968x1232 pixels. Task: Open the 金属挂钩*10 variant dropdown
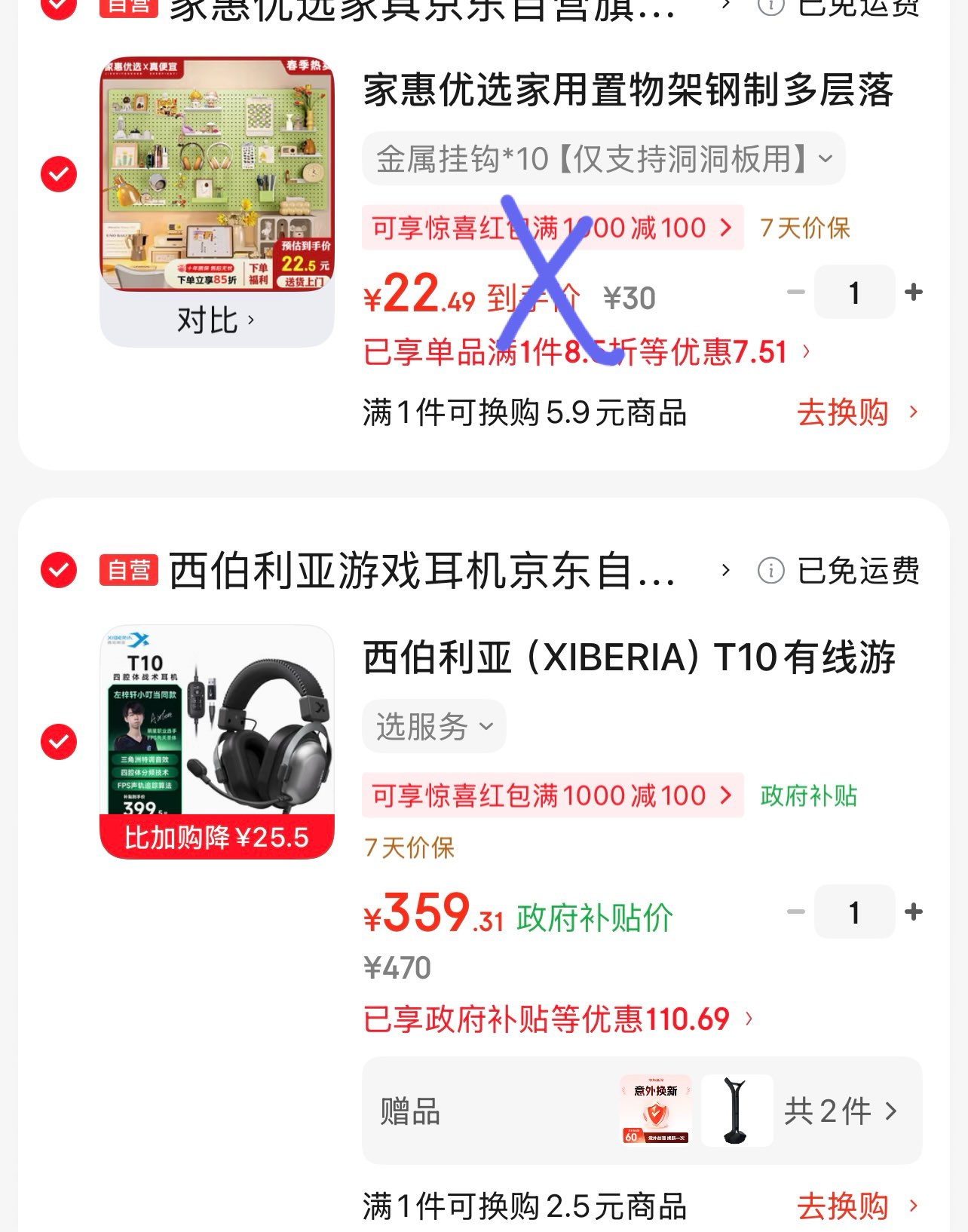(603, 159)
